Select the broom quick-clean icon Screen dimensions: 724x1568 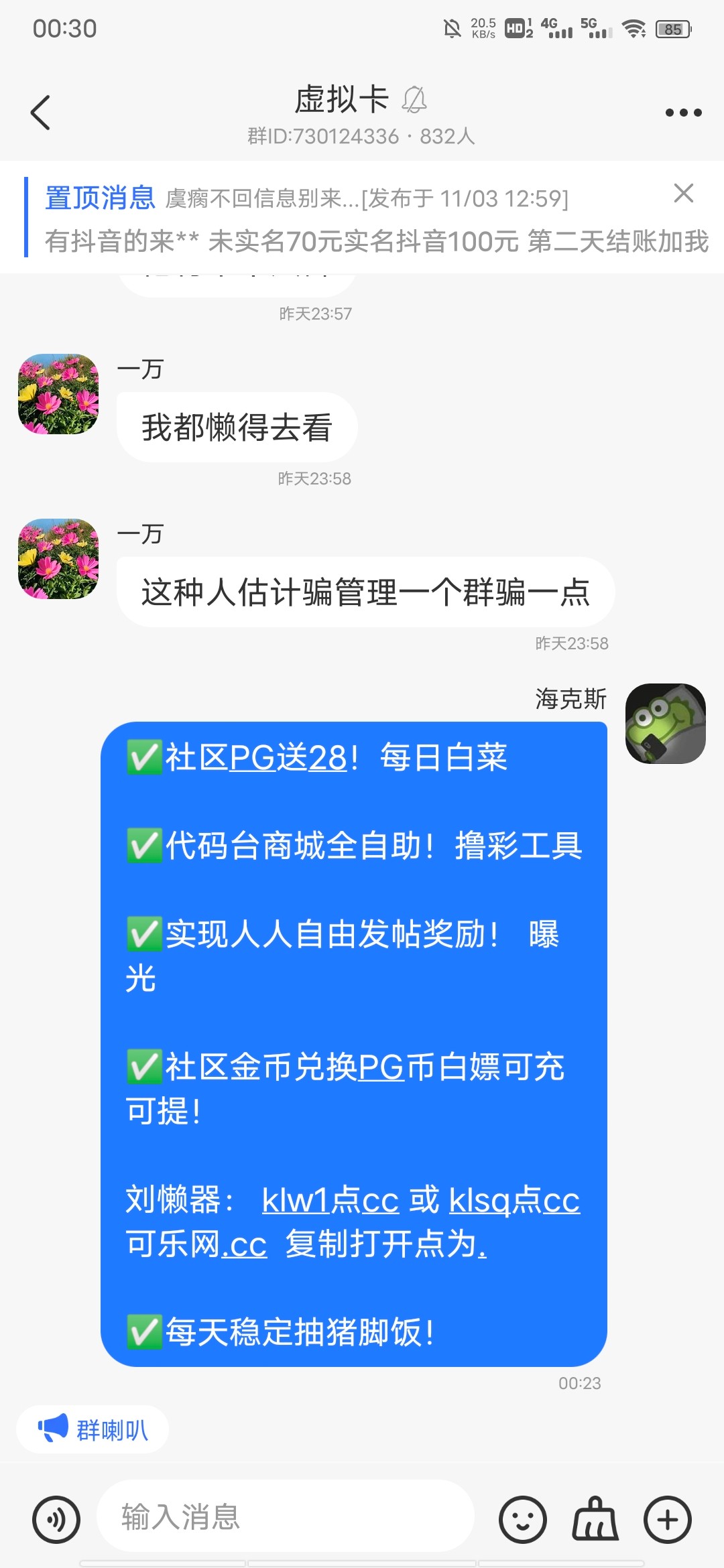pos(597,1520)
